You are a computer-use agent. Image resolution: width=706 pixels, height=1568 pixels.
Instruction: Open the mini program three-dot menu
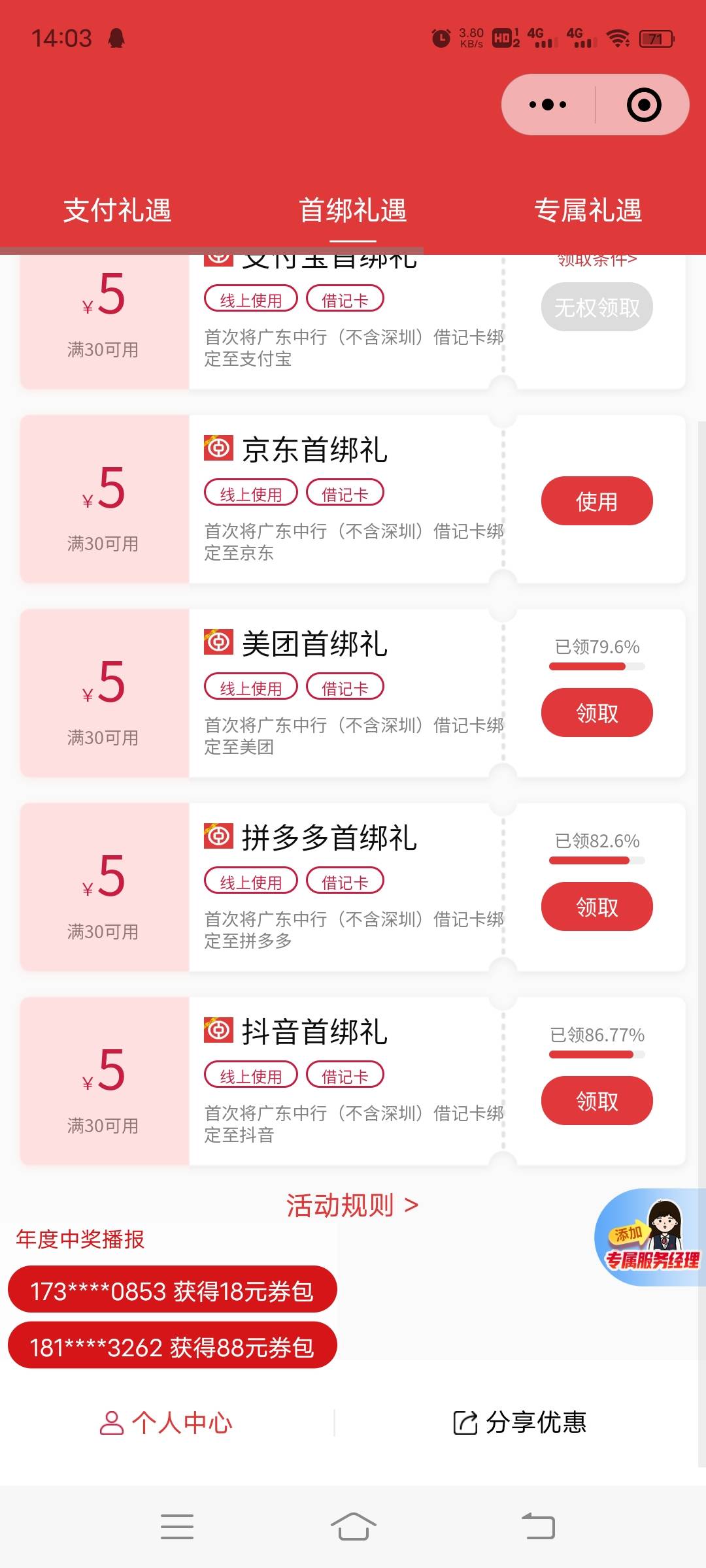(548, 105)
